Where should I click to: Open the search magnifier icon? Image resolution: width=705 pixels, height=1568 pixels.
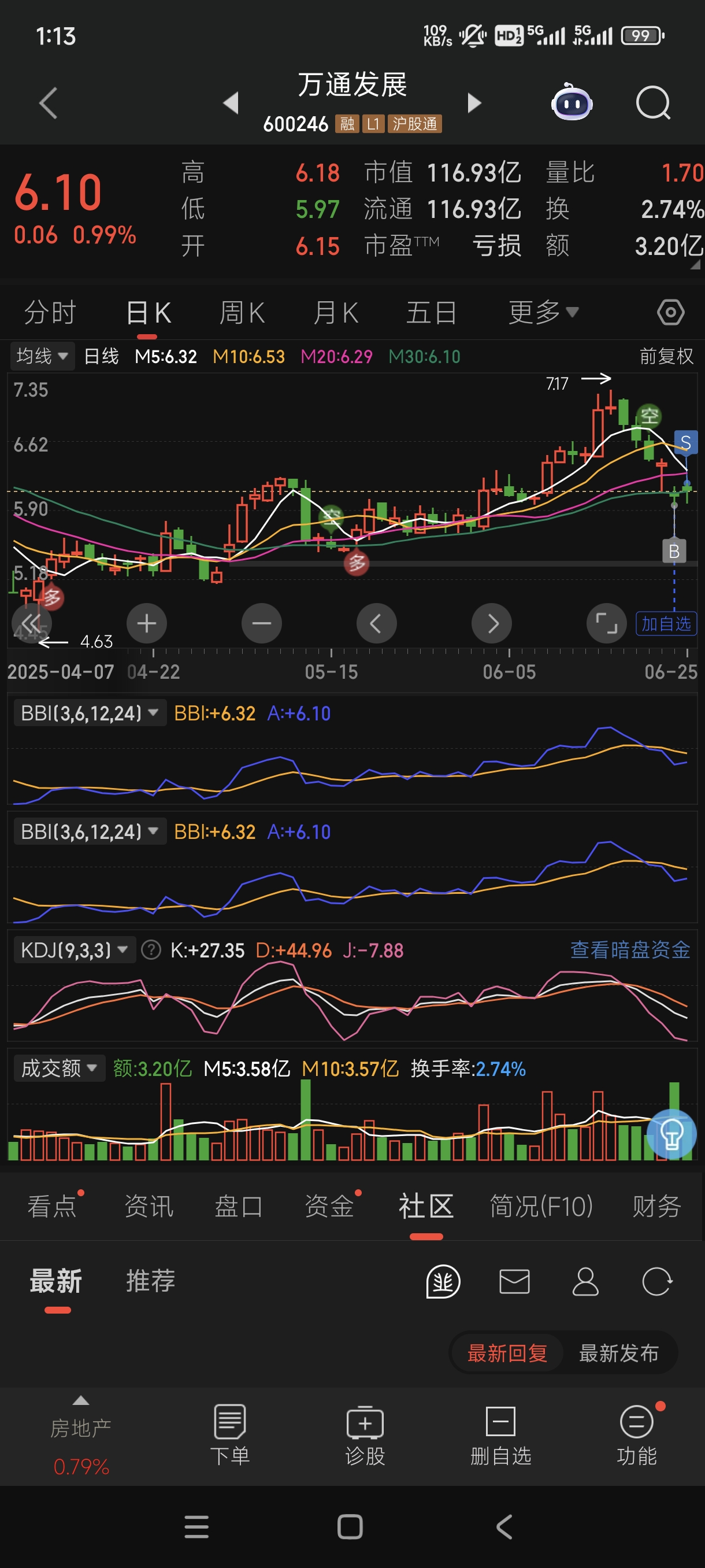click(x=652, y=103)
